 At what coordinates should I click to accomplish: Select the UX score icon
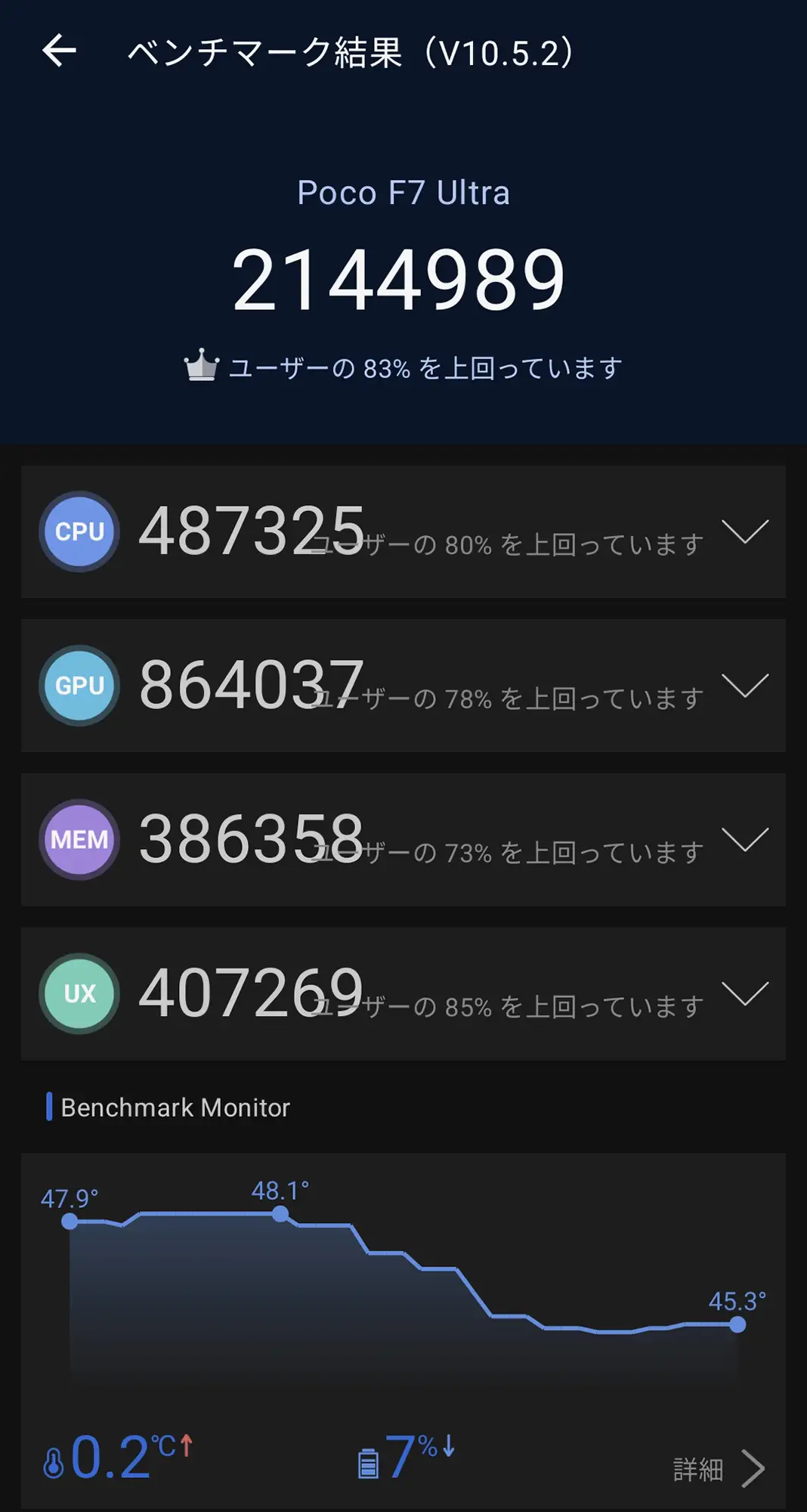[x=79, y=993]
